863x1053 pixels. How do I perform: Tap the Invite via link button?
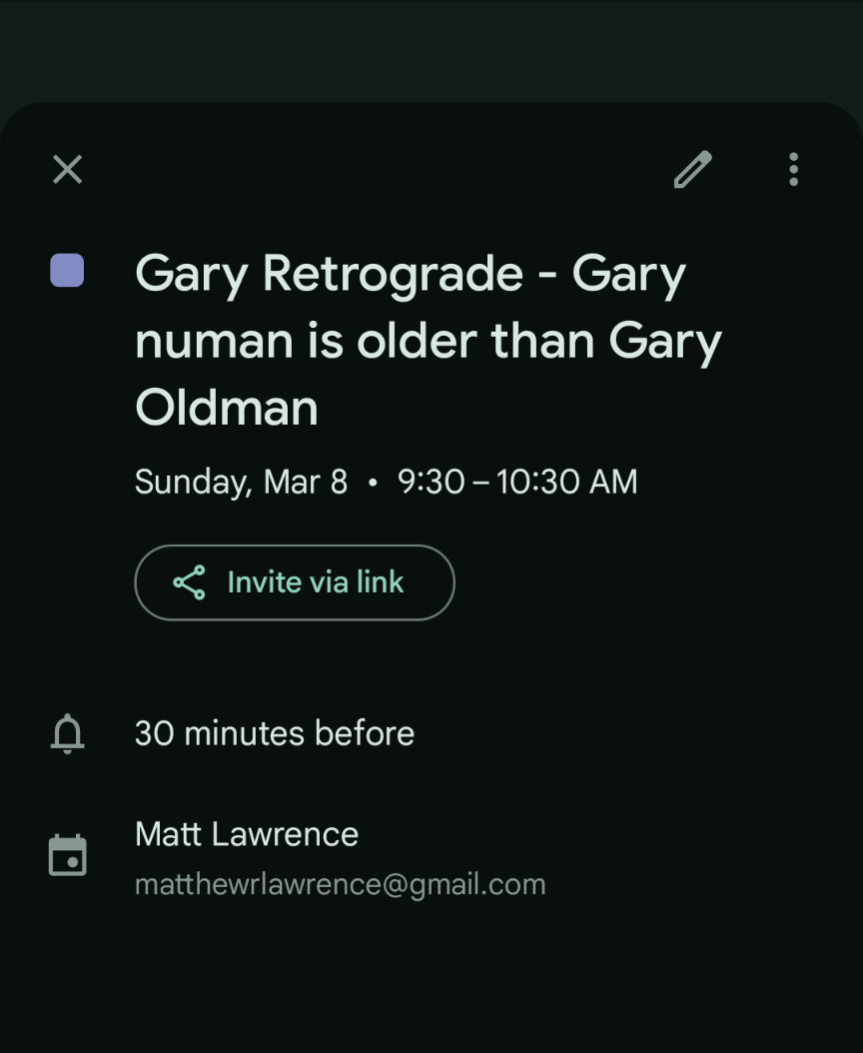294,582
